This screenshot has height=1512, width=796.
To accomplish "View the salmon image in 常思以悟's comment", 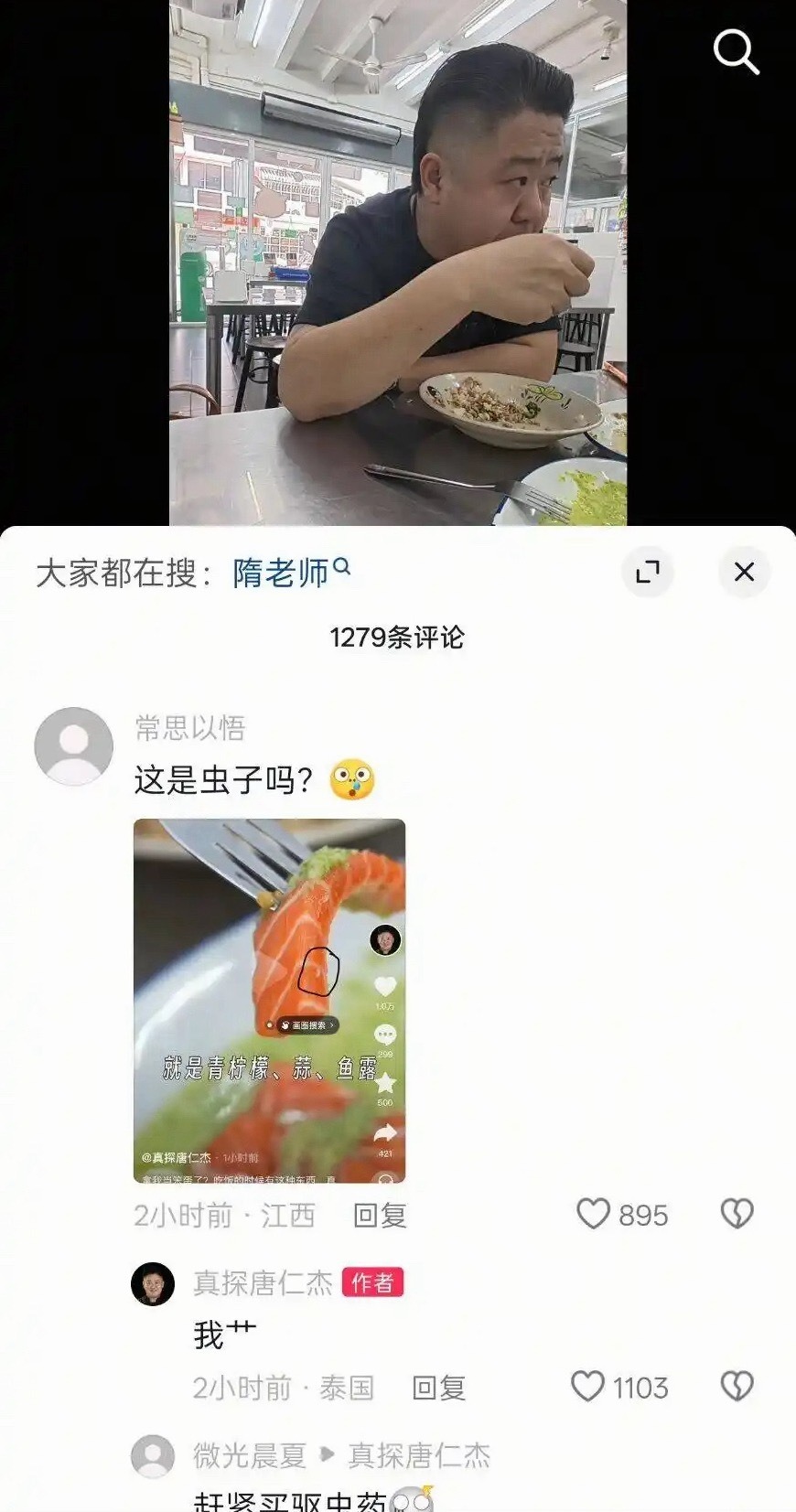I will (269, 1001).
